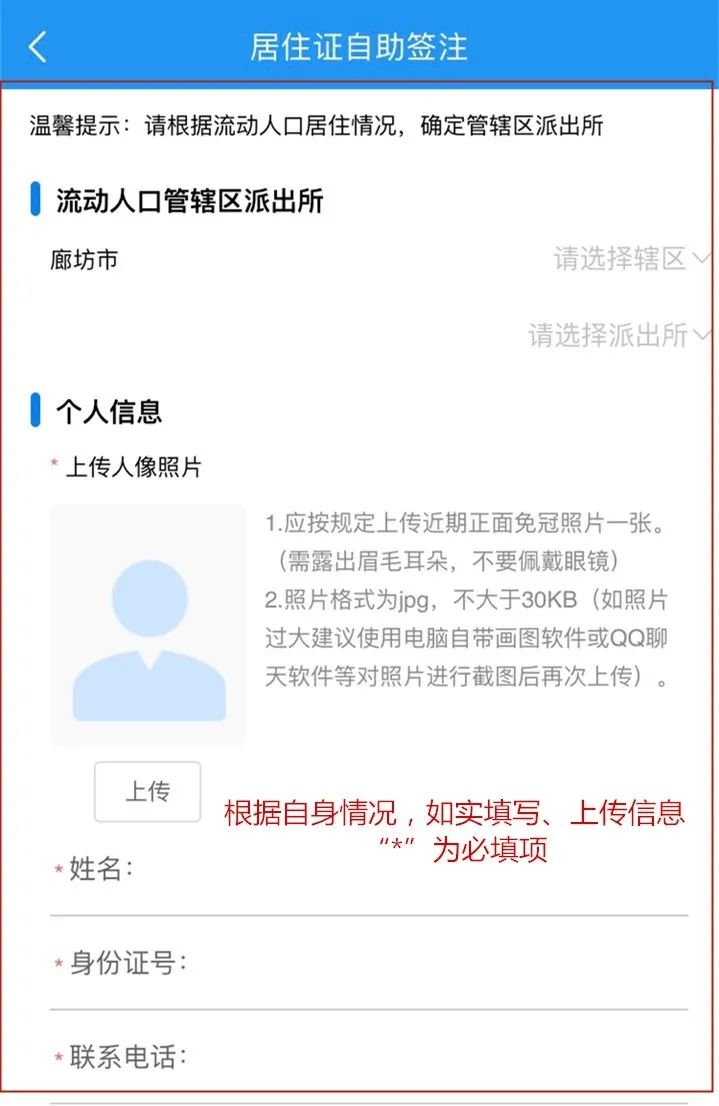This screenshot has height=1106, width=719.
Task: Tap the 上传 button to upload a portrait
Action: pos(147,791)
